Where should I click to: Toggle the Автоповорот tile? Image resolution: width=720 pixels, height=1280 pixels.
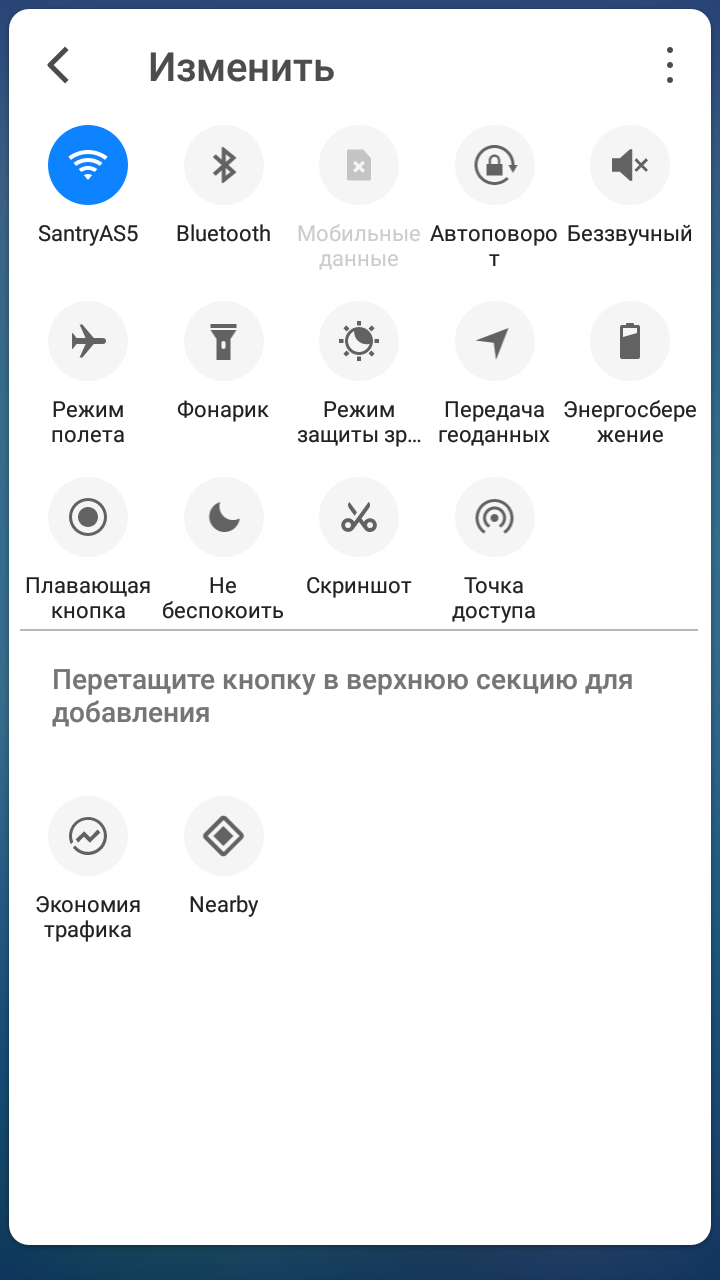click(x=494, y=165)
